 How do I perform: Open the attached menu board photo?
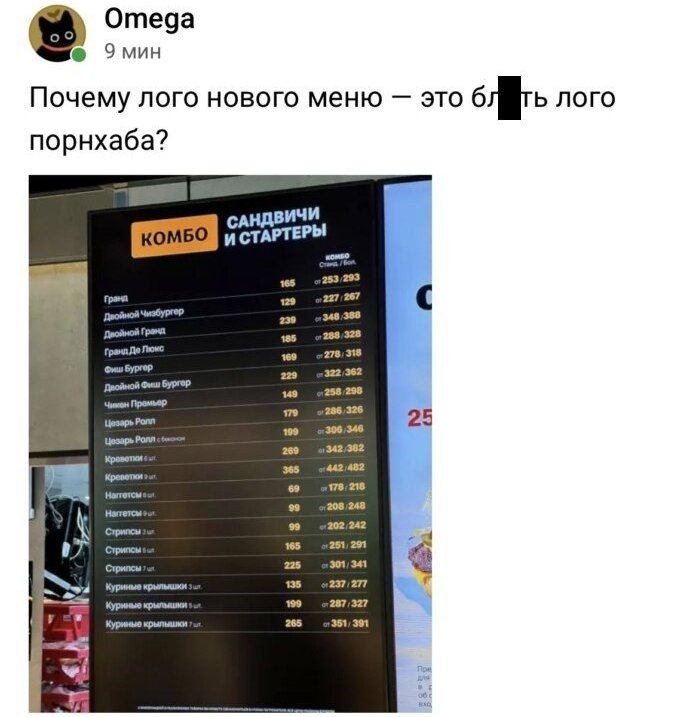click(230, 443)
